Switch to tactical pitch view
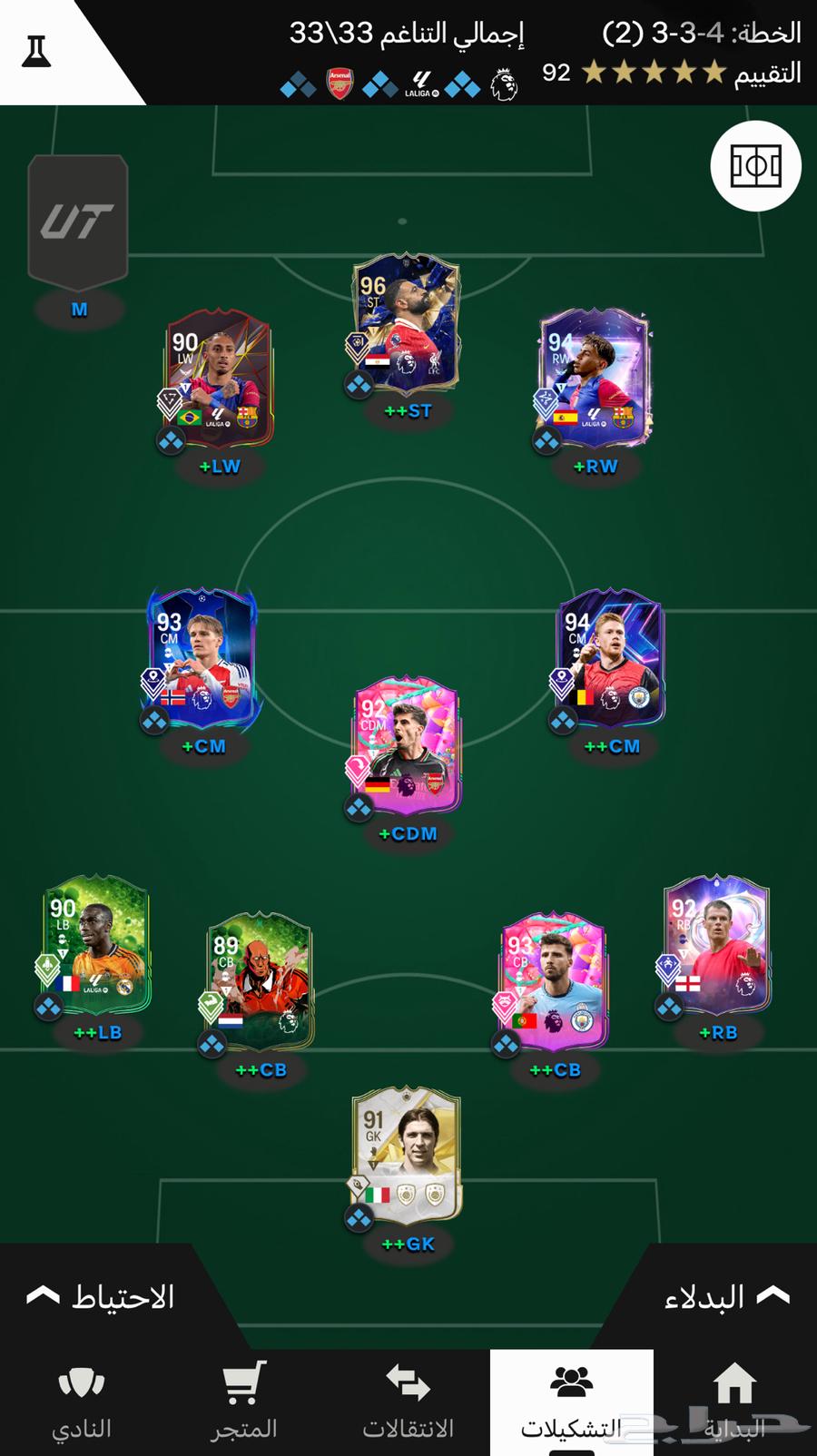 pyautogui.click(x=755, y=166)
